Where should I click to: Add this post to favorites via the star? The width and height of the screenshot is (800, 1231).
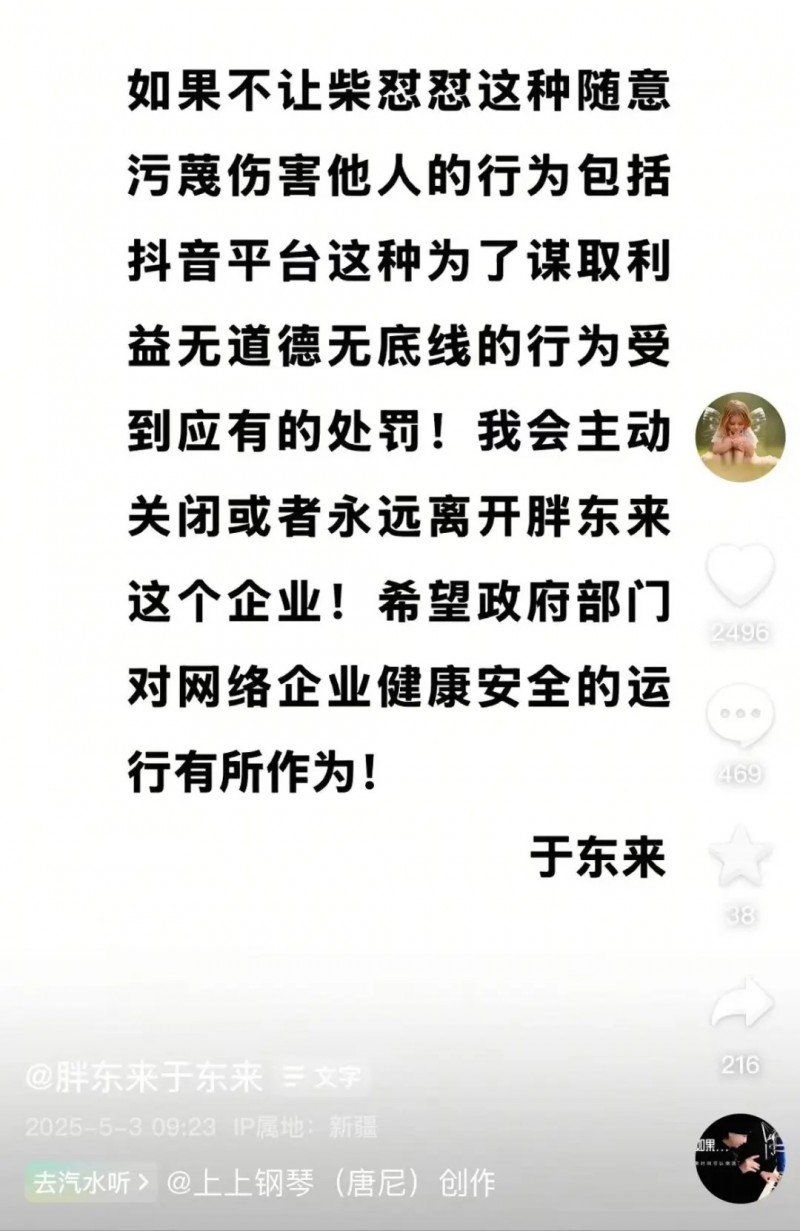coord(740,858)
